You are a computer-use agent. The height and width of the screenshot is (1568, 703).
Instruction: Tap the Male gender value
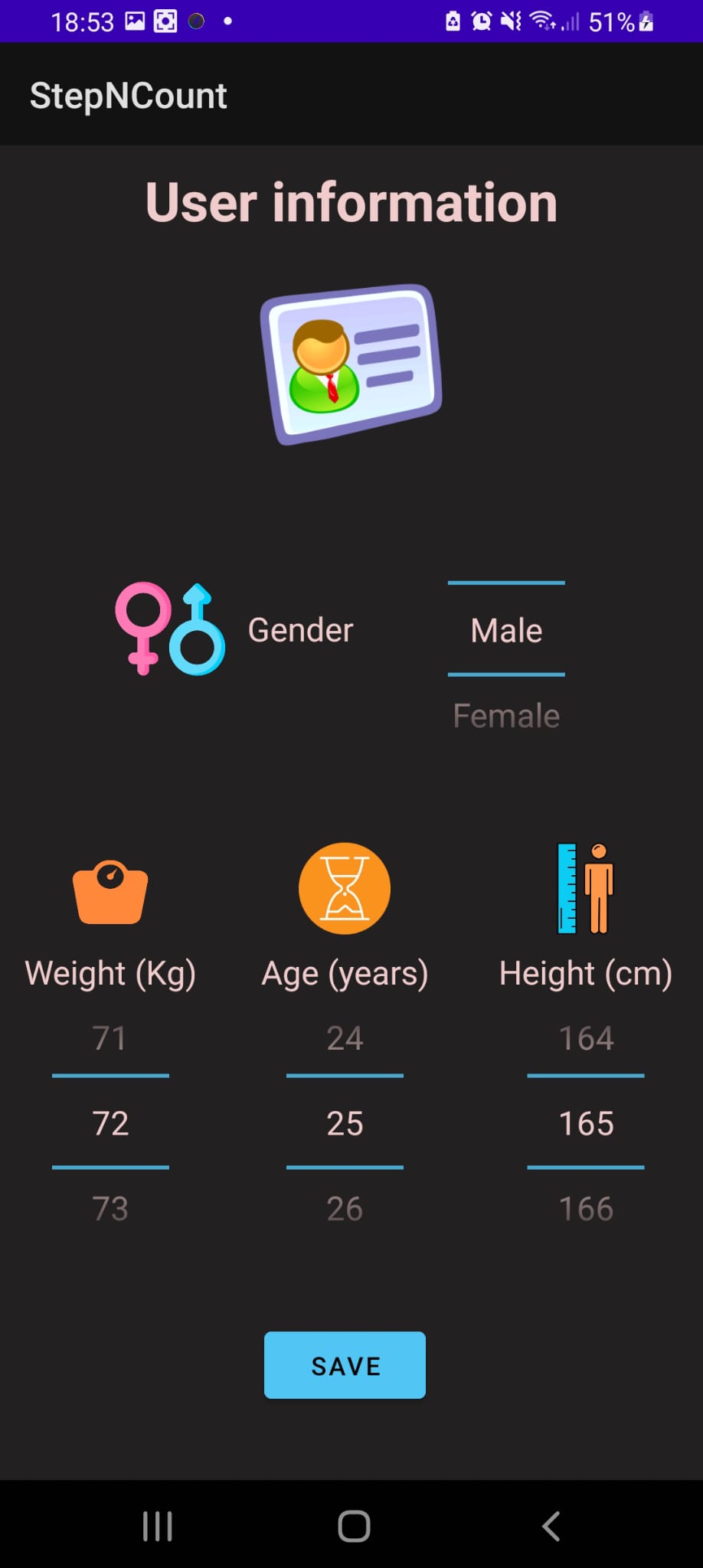coord(506,631)
